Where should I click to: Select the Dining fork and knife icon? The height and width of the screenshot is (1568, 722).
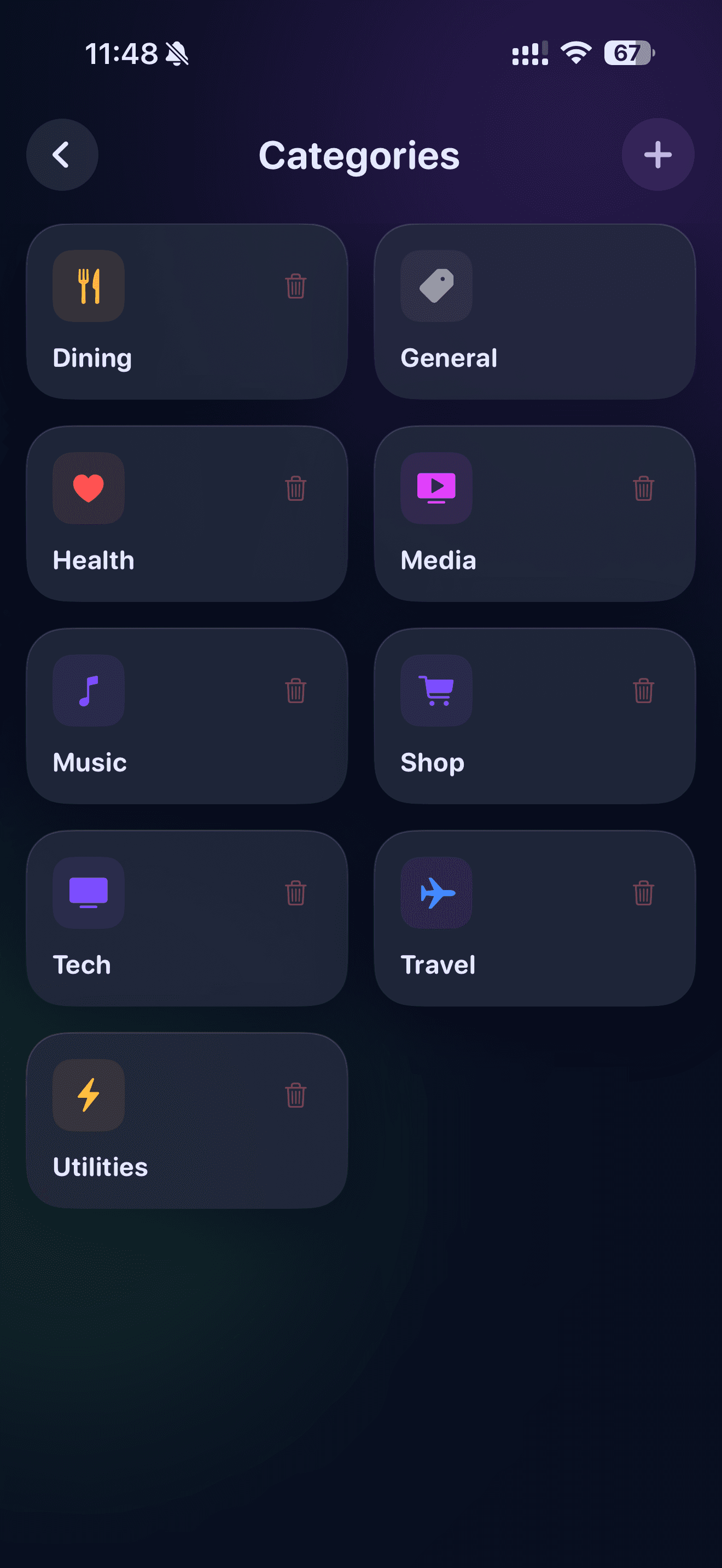click(x=88, y=286)
